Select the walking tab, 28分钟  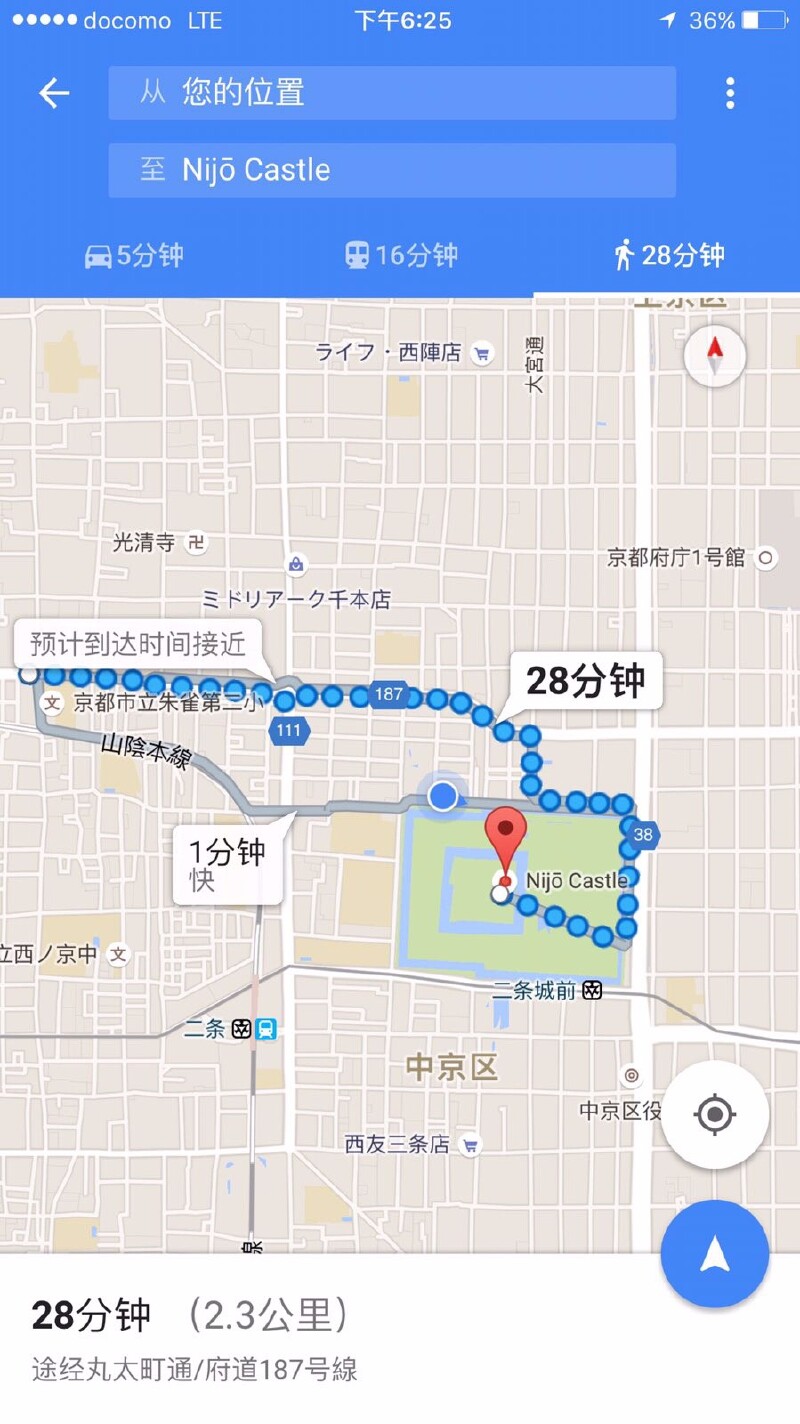point(668,256)
